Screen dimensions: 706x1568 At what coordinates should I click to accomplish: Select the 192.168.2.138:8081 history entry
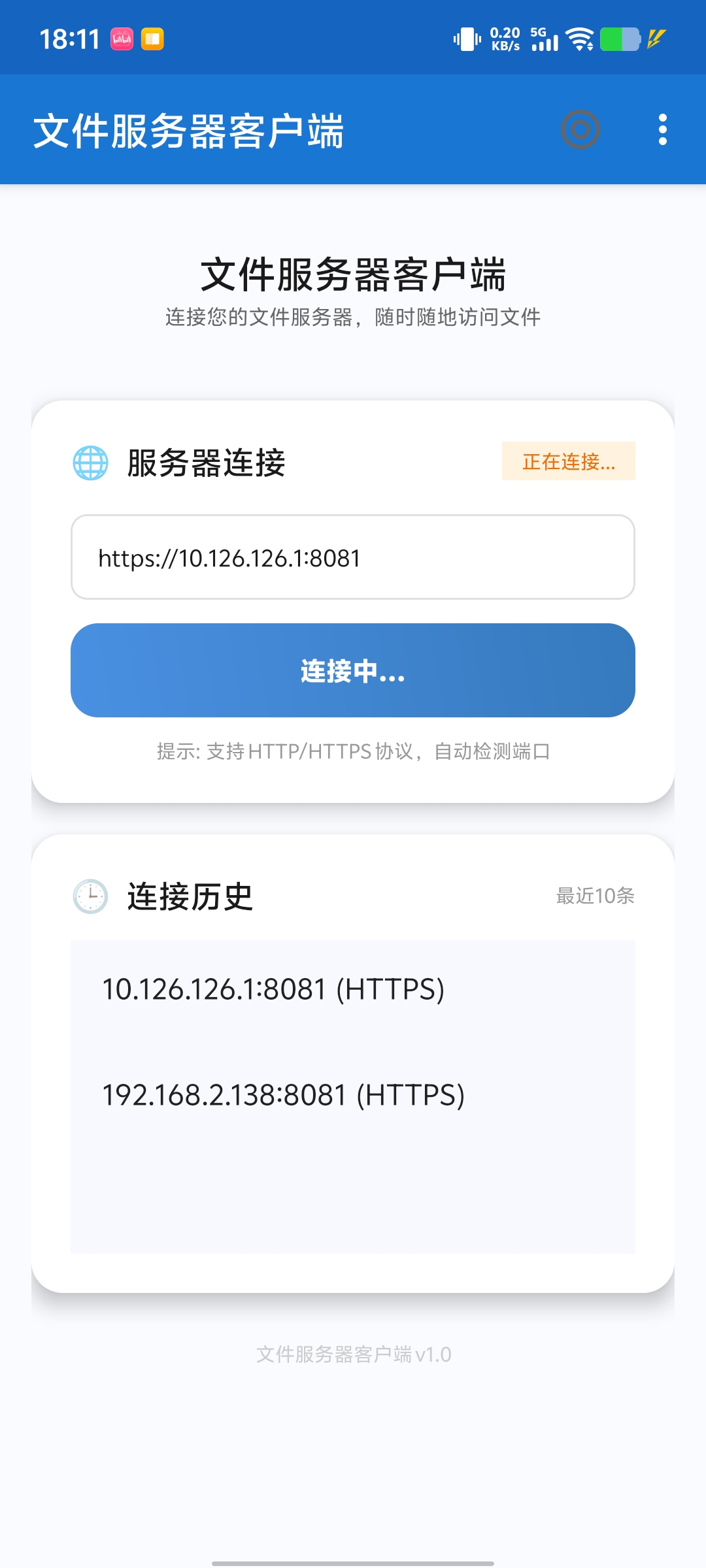(284, 1095)
